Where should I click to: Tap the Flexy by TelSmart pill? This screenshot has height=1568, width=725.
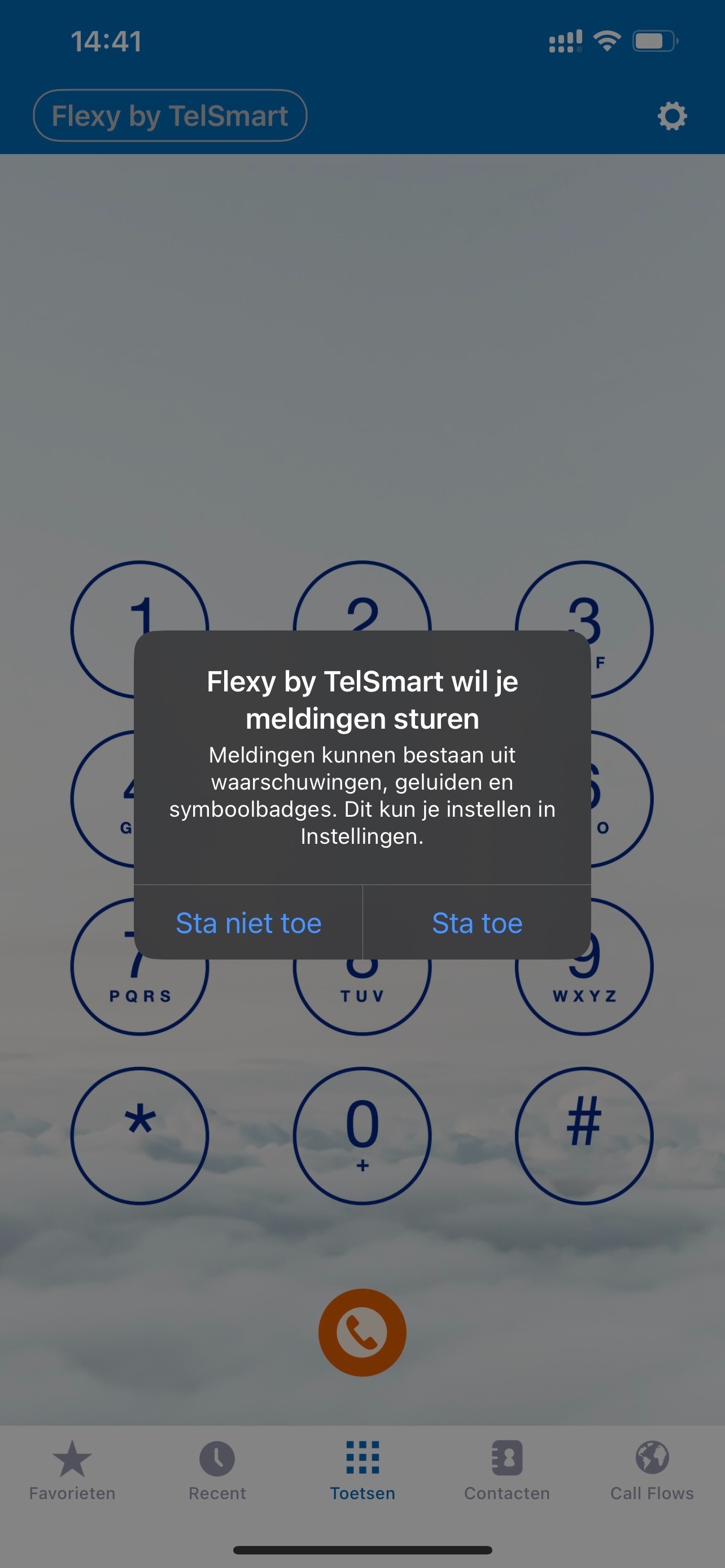(170, 116)
